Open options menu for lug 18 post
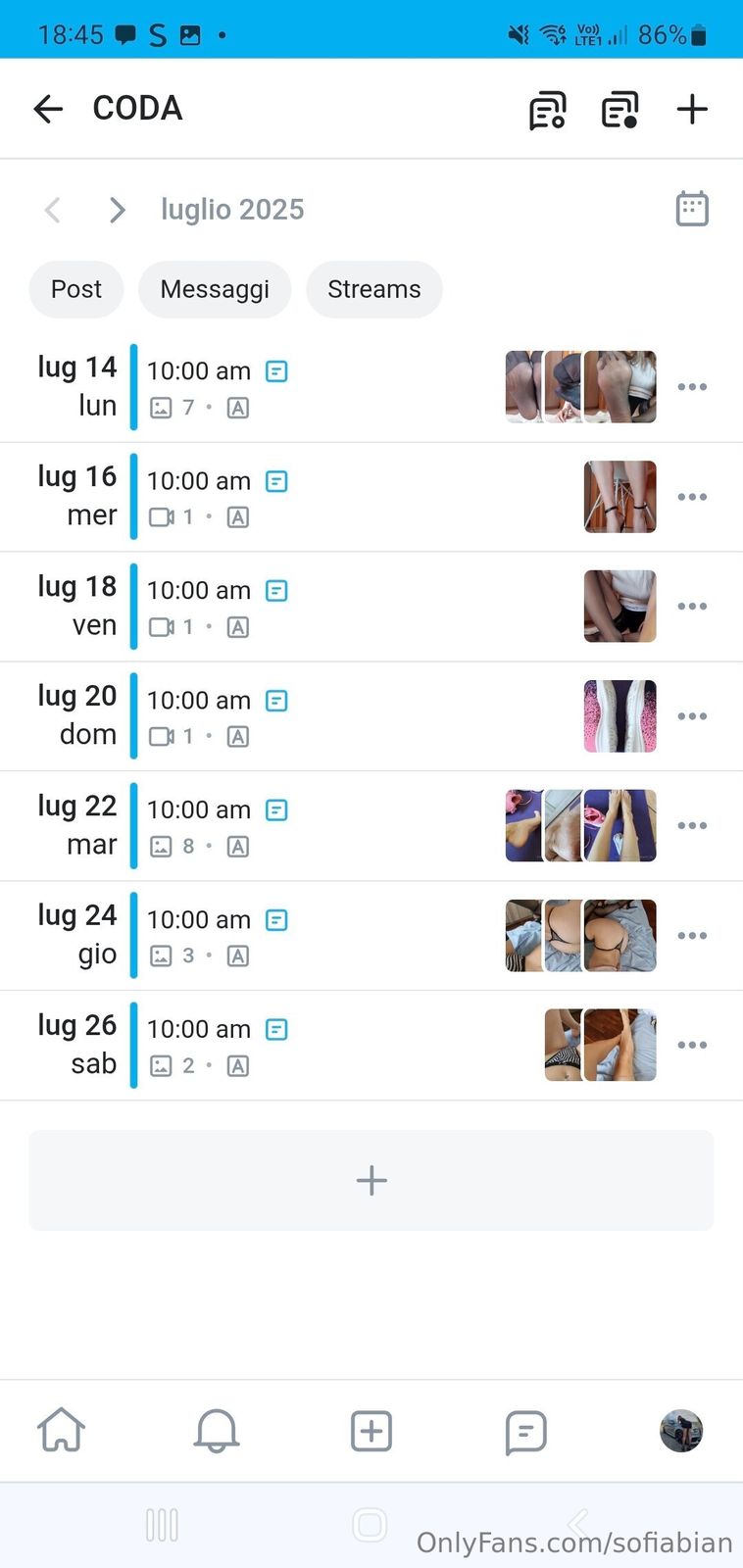 (692, 607)
